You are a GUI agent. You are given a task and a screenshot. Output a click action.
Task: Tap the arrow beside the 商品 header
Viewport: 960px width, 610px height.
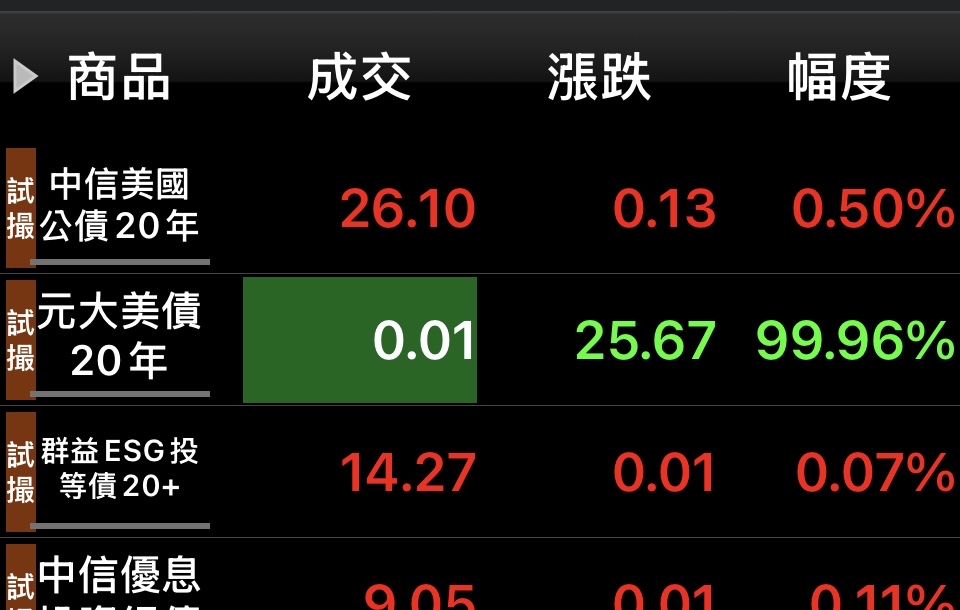click(x=25, y=77)
